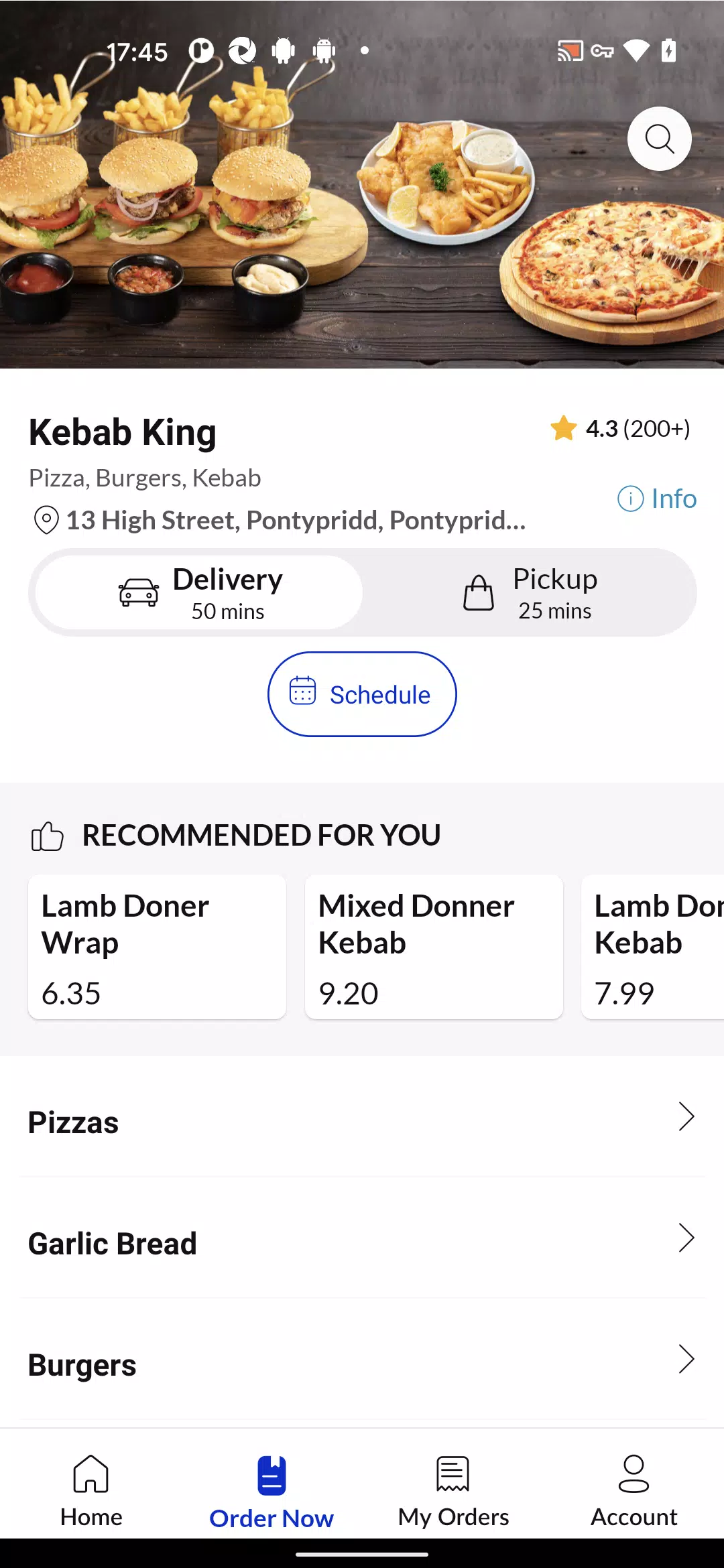Select the Order Now tab
Viewport: 724px width, 1568px height.
click(271, 1490)
